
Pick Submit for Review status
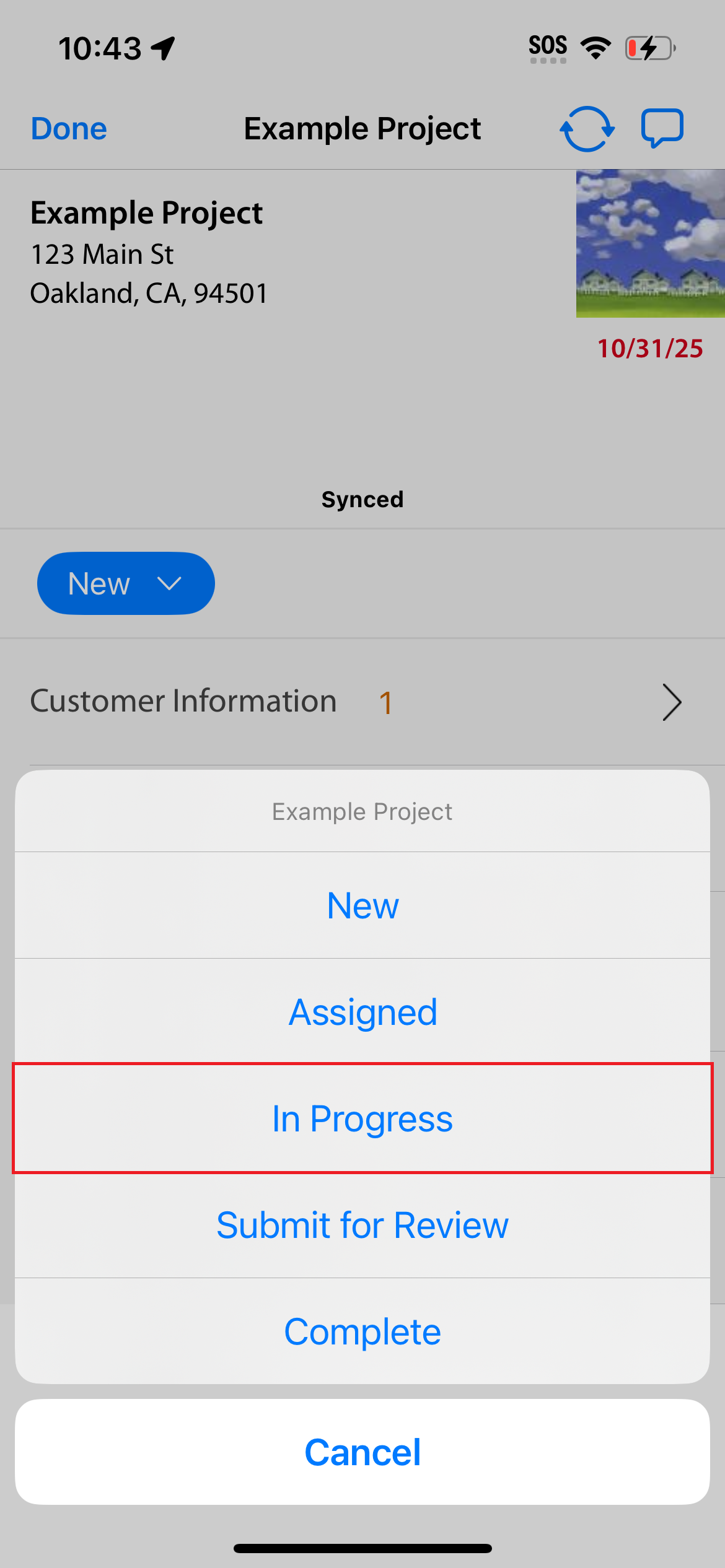(x=362, y=1225)
